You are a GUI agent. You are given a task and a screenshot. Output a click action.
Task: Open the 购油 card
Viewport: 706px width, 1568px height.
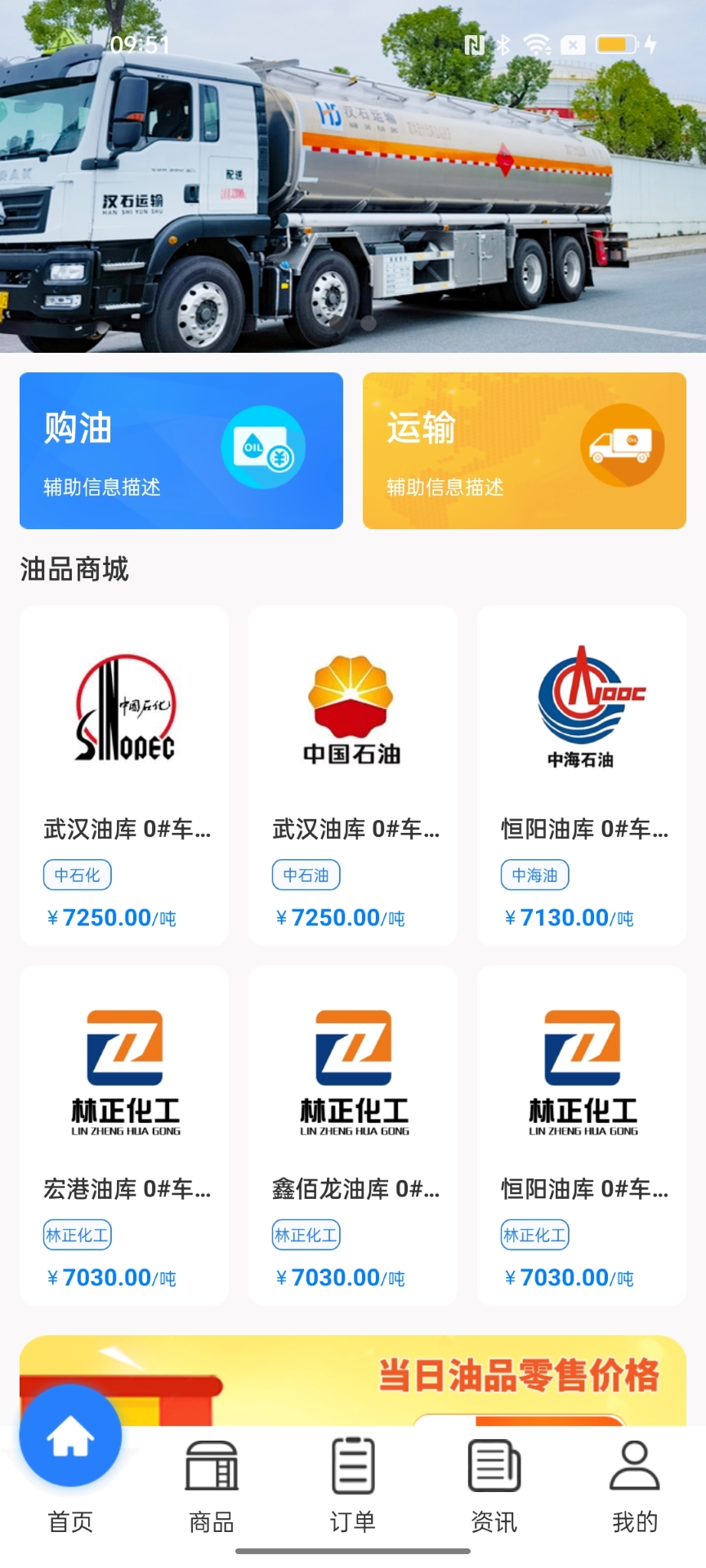tap(181, 450)
